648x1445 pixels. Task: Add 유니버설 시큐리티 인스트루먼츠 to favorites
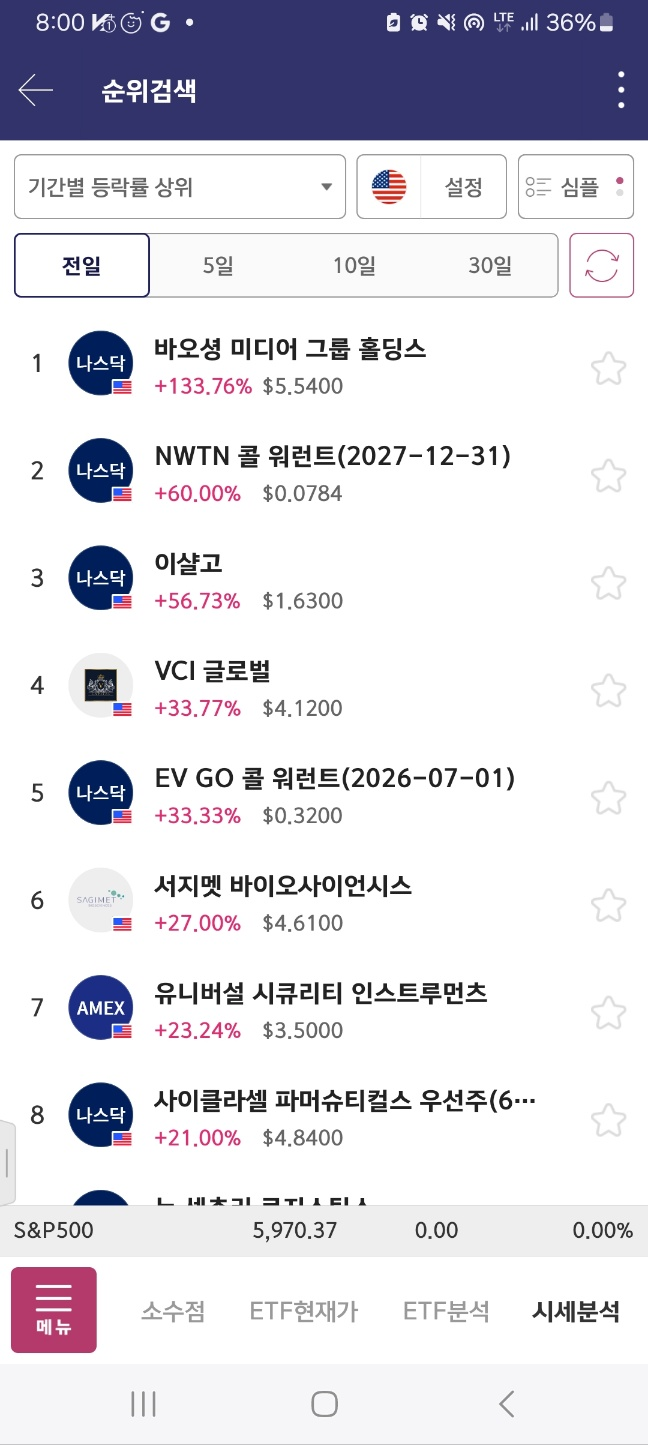point(608,1012)
